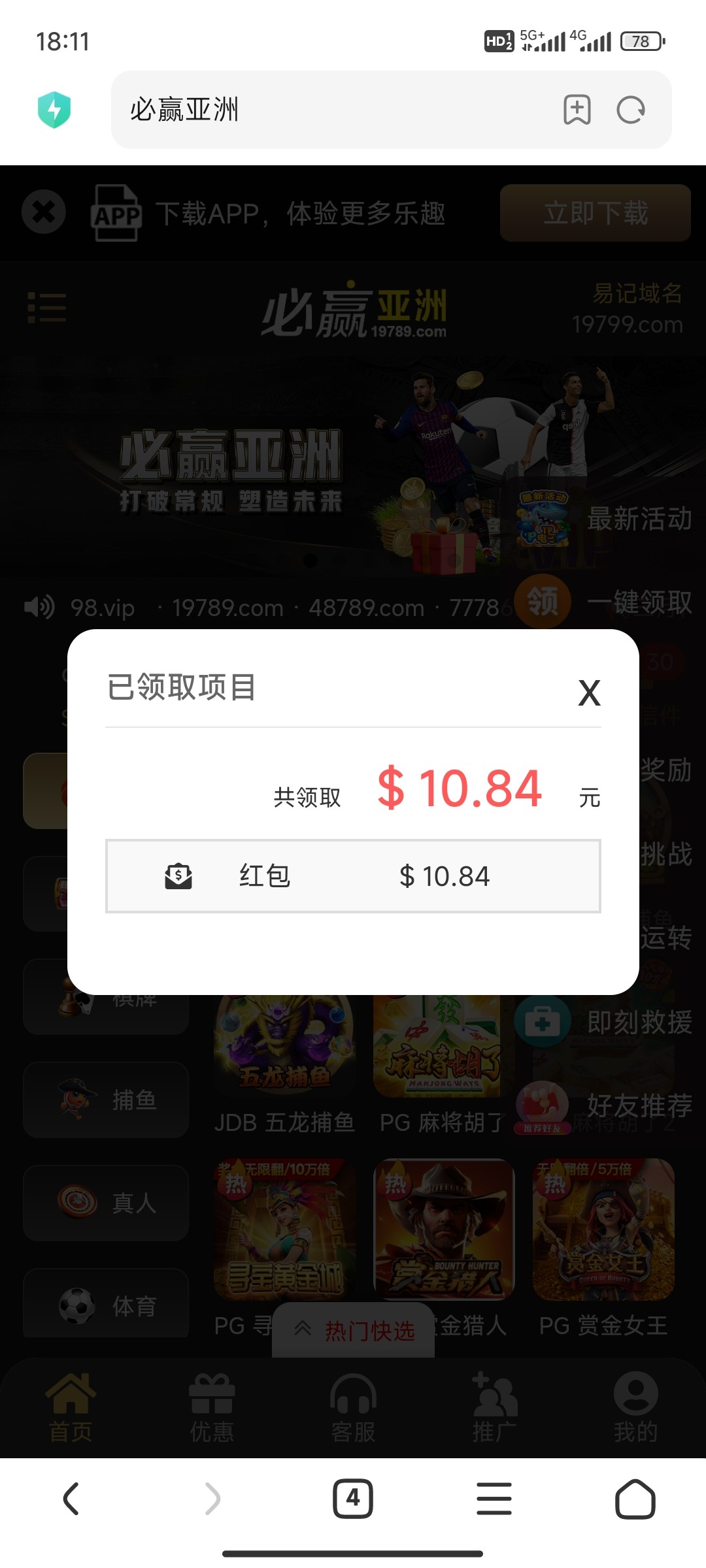Image resolution: width=706 pixels, height=1568 pixels.
Task: Go to the browser home page
Action: pos(635,1498)
